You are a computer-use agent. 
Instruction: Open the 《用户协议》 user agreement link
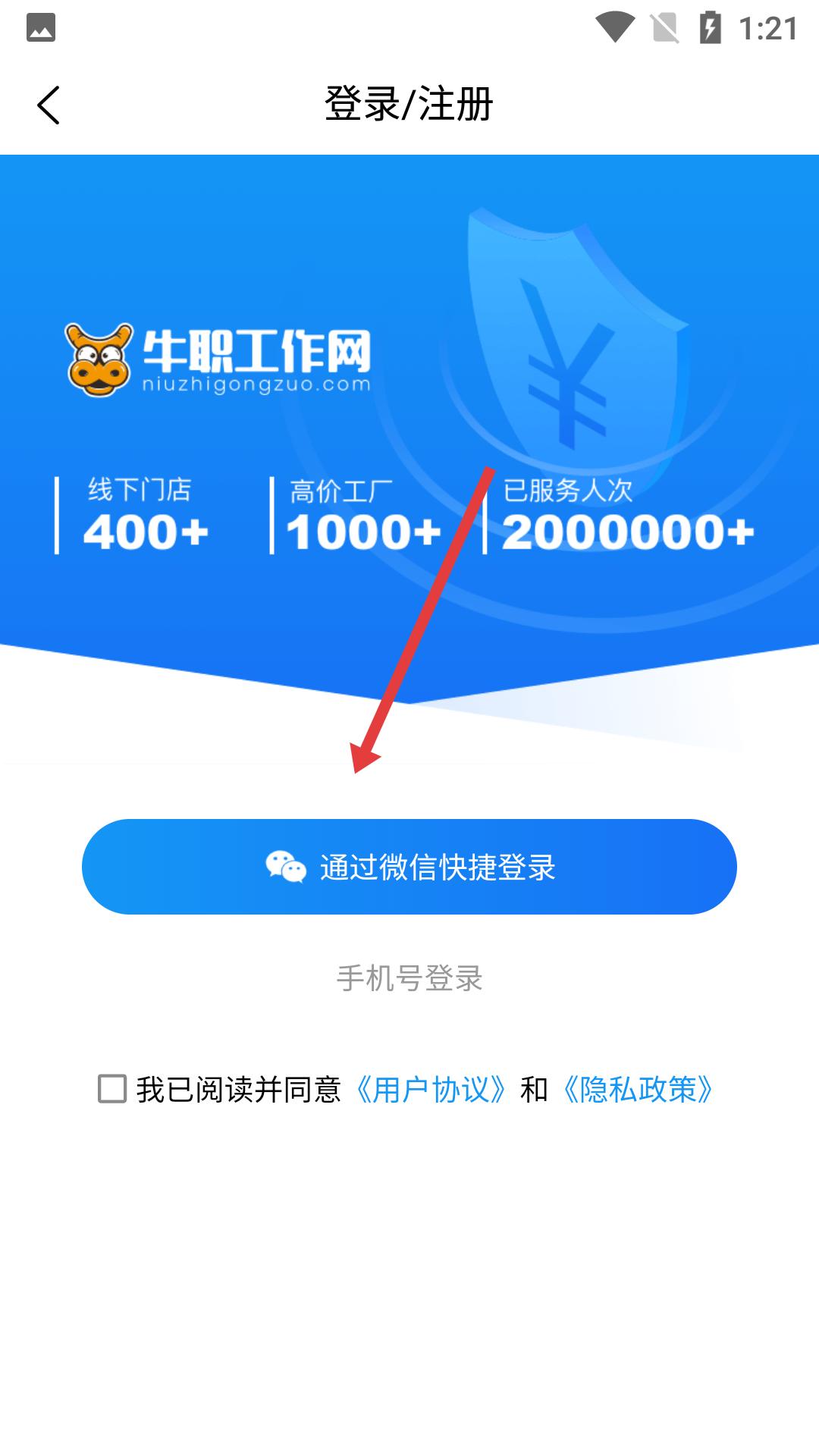point(431,1090)
